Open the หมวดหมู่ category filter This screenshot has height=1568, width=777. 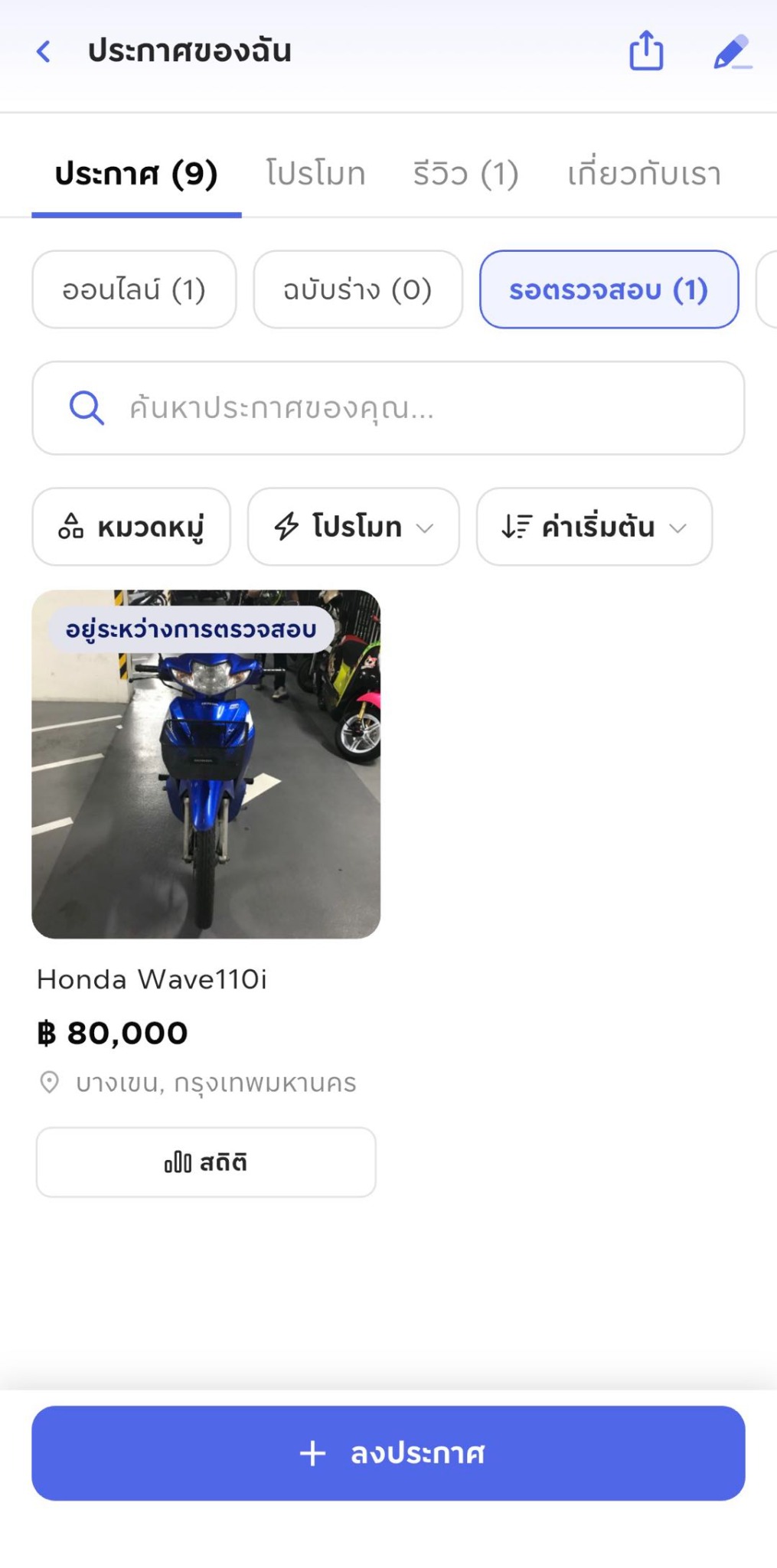131,527
